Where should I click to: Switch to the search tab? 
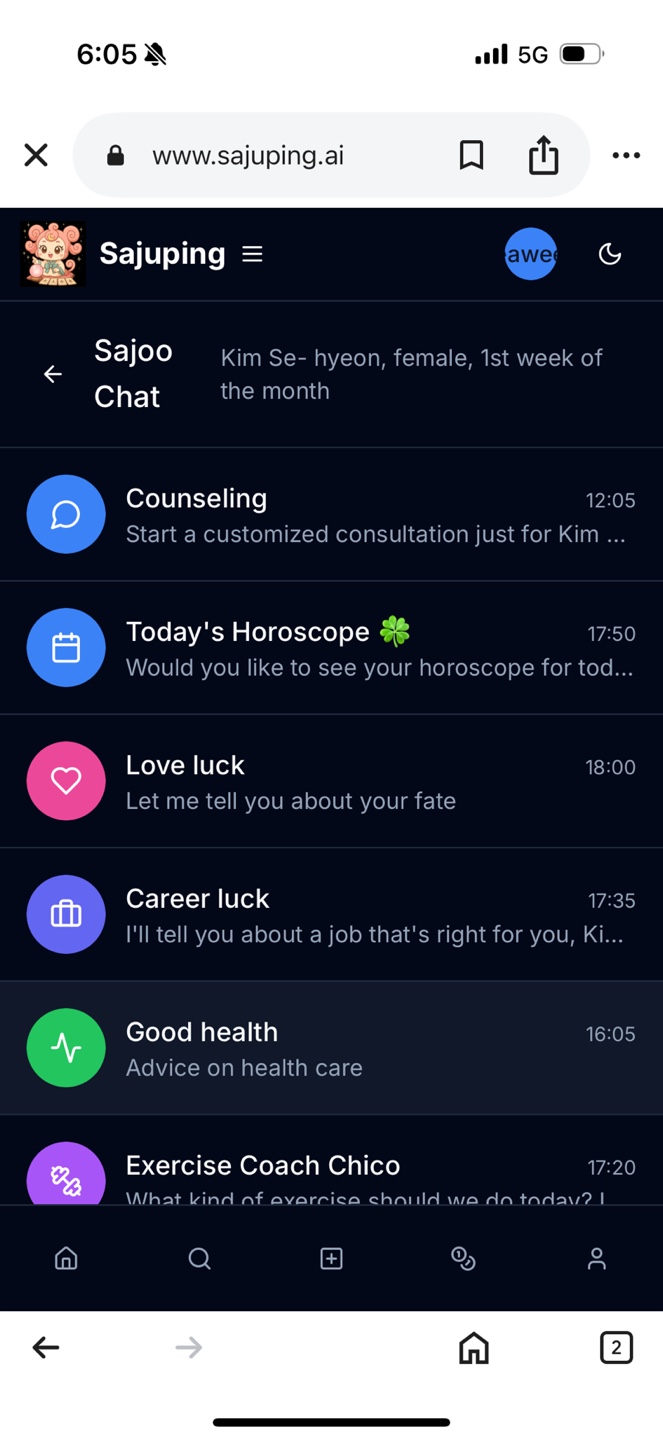(x=199, y=1258)
